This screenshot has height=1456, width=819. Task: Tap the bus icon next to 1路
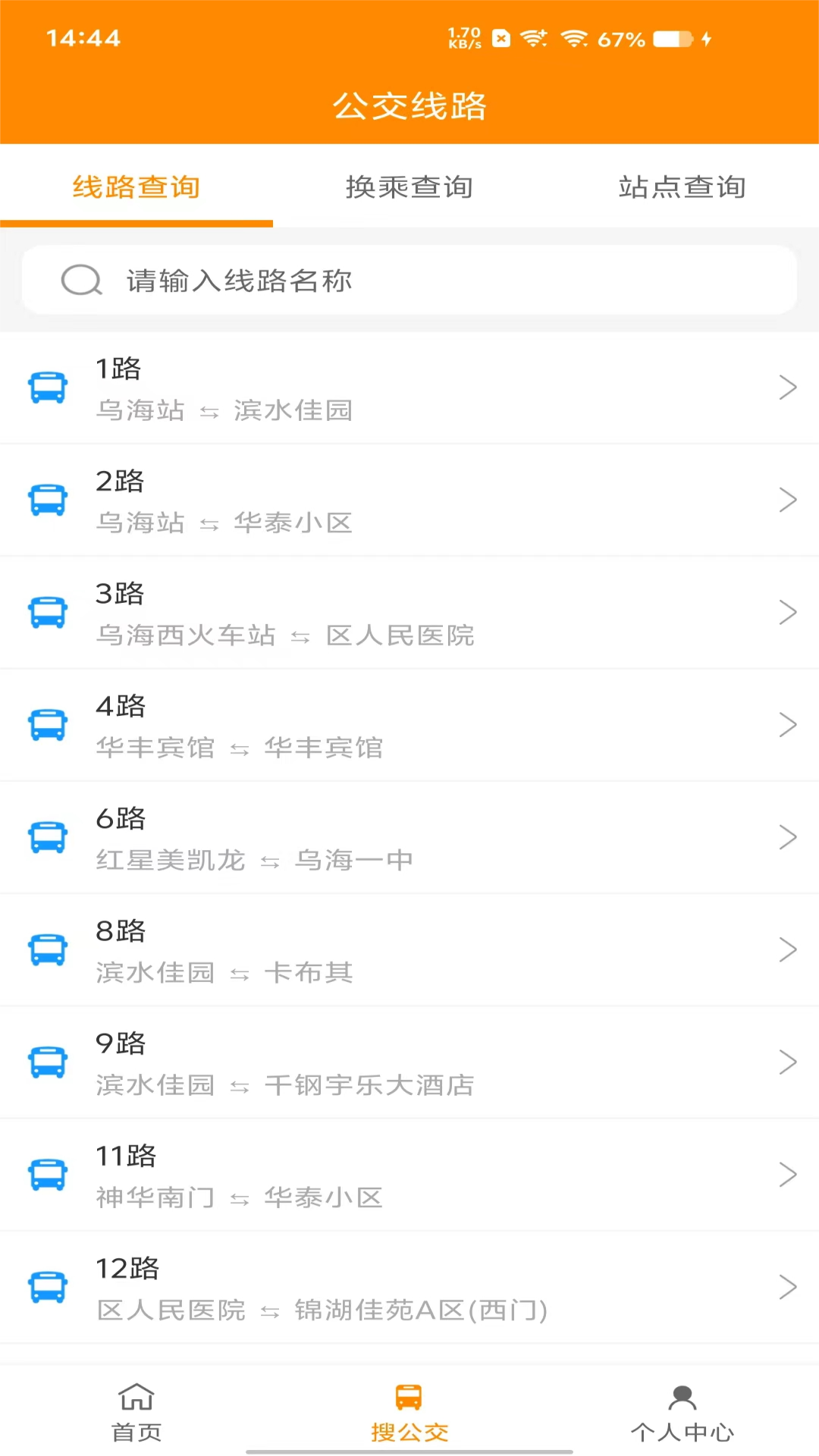[48, 387]
